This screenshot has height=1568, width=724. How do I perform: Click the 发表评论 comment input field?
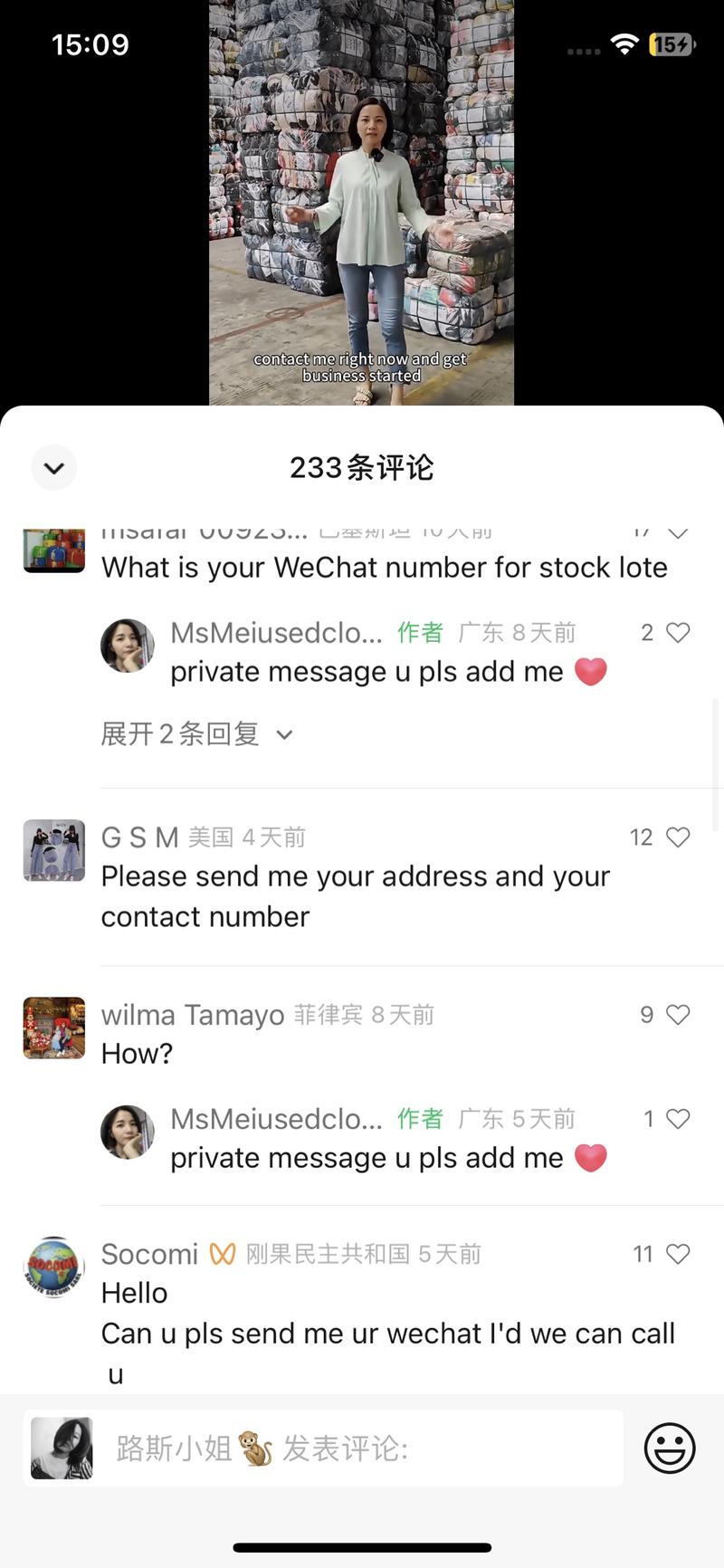(362, 1448)
